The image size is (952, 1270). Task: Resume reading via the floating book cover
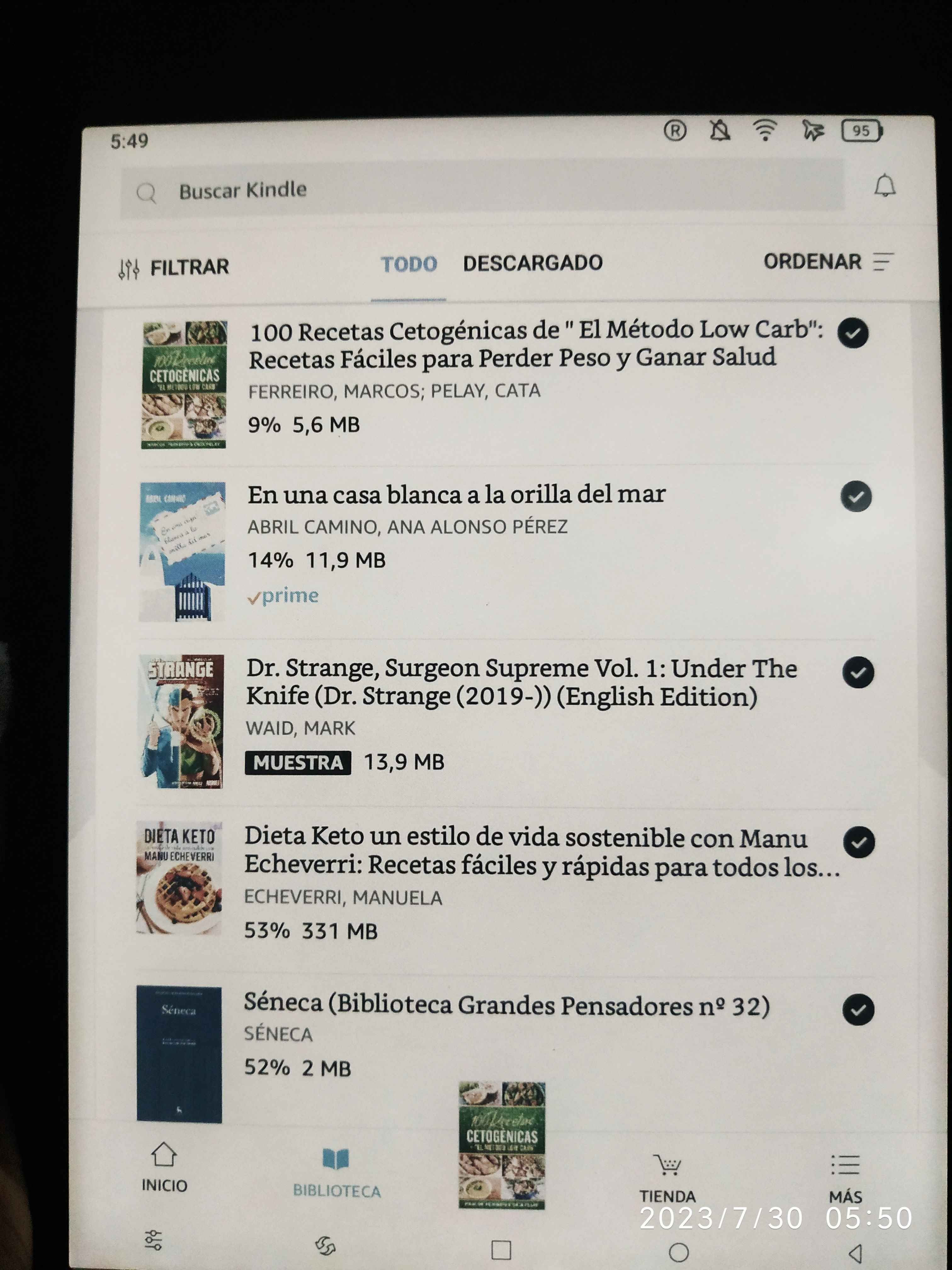click(x=501, y=1145)
